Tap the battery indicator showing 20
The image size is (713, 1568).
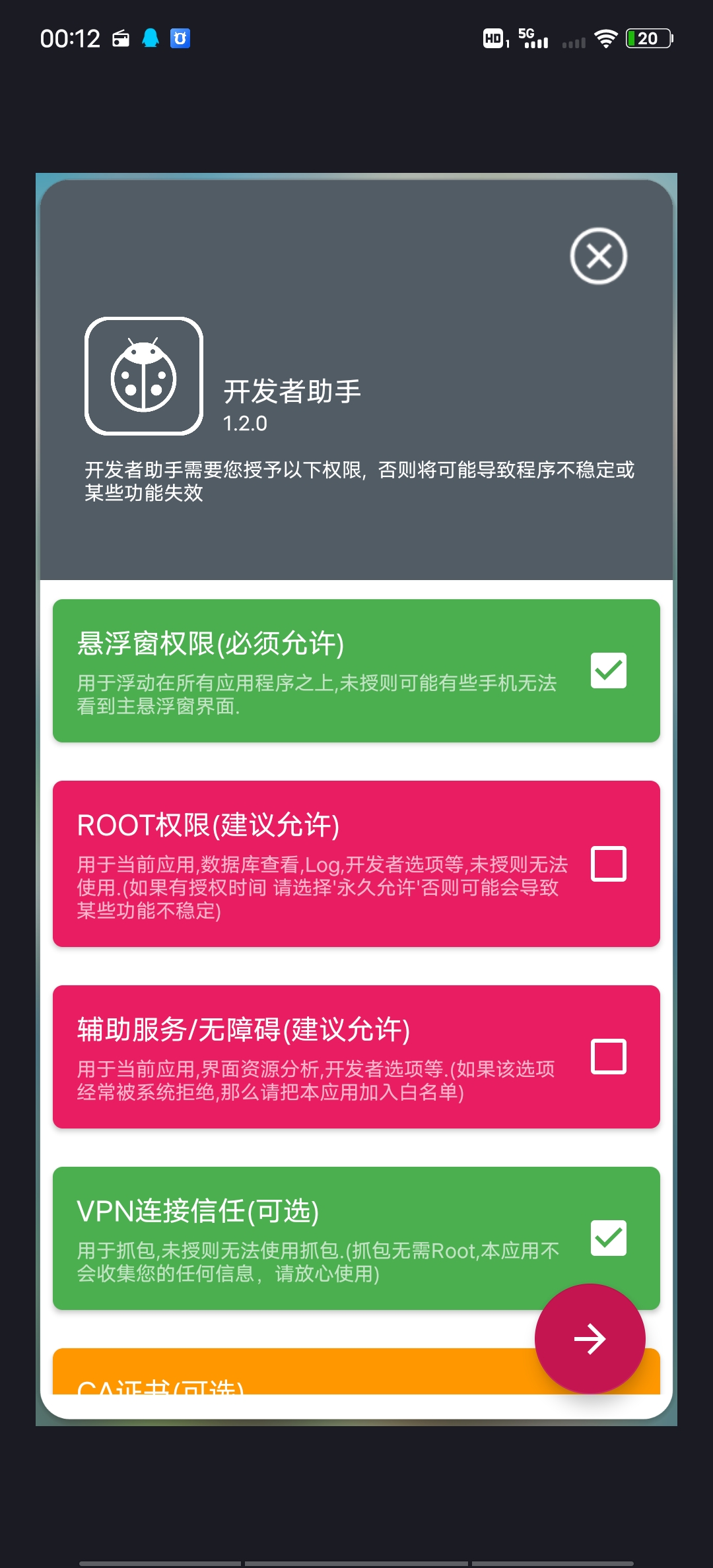[x=647, y=38]
